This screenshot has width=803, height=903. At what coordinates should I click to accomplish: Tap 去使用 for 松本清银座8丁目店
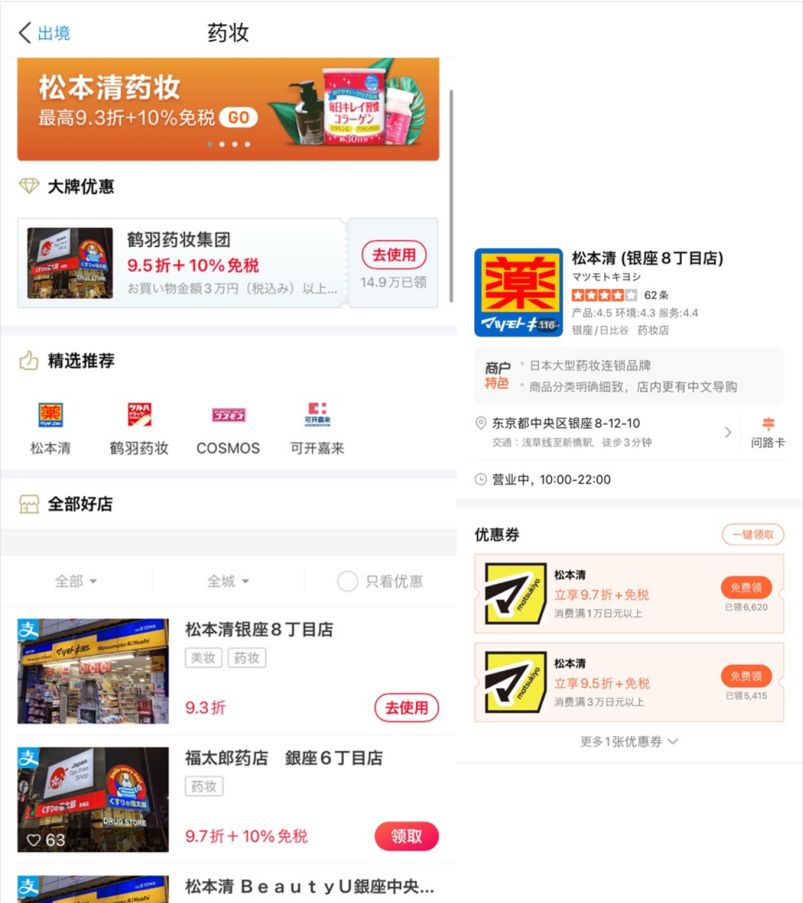click(x=406, y=708)
